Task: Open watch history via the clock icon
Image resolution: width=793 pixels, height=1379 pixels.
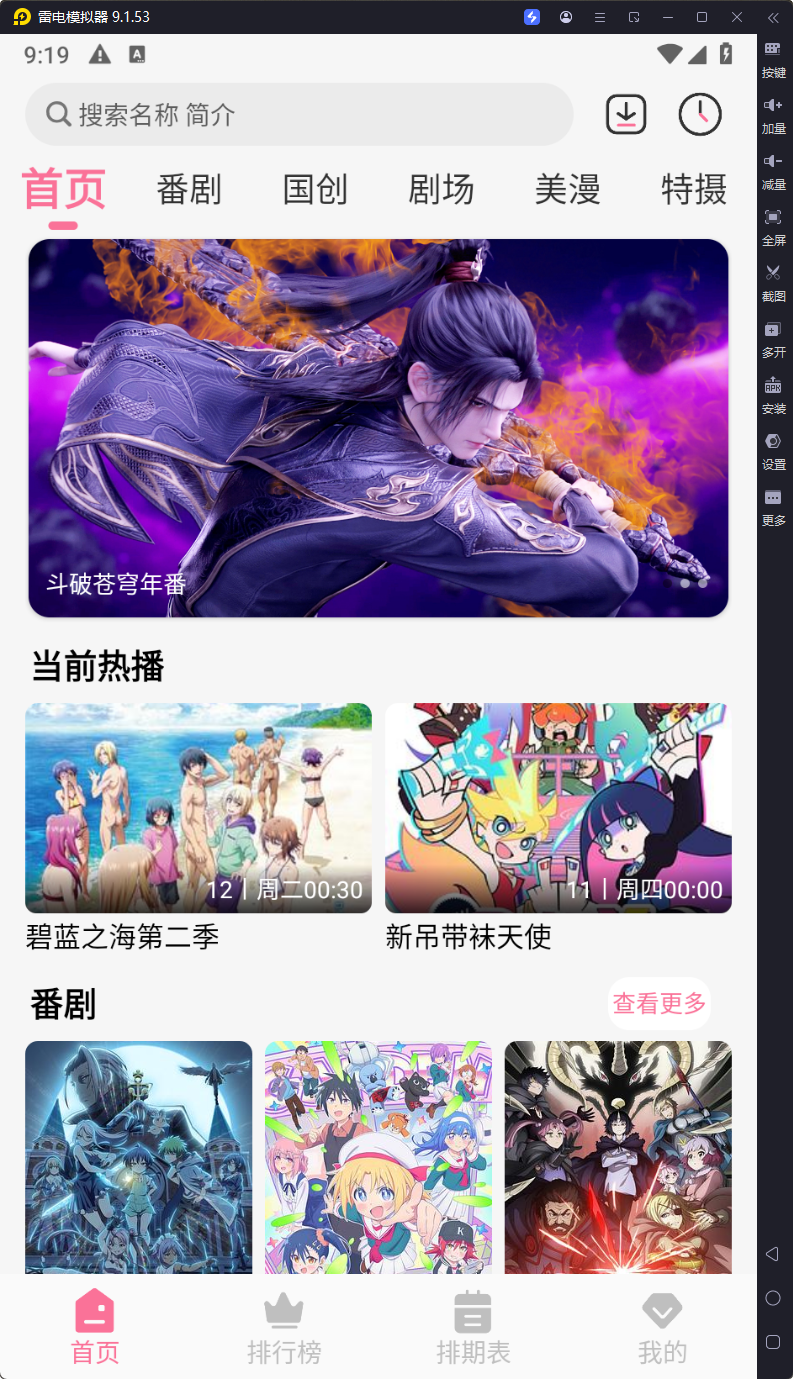Action: pyautogui.click(x=699, y=114)
